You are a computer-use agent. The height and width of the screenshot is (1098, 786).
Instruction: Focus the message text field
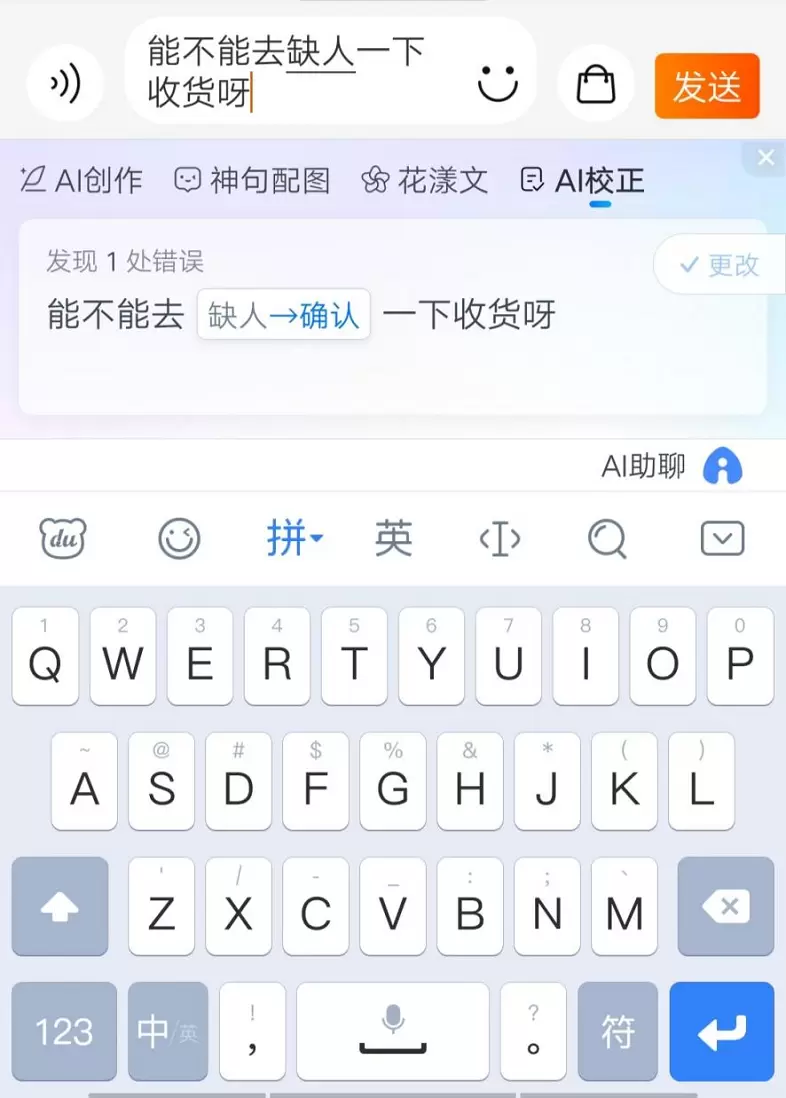(x=300, y=72)
